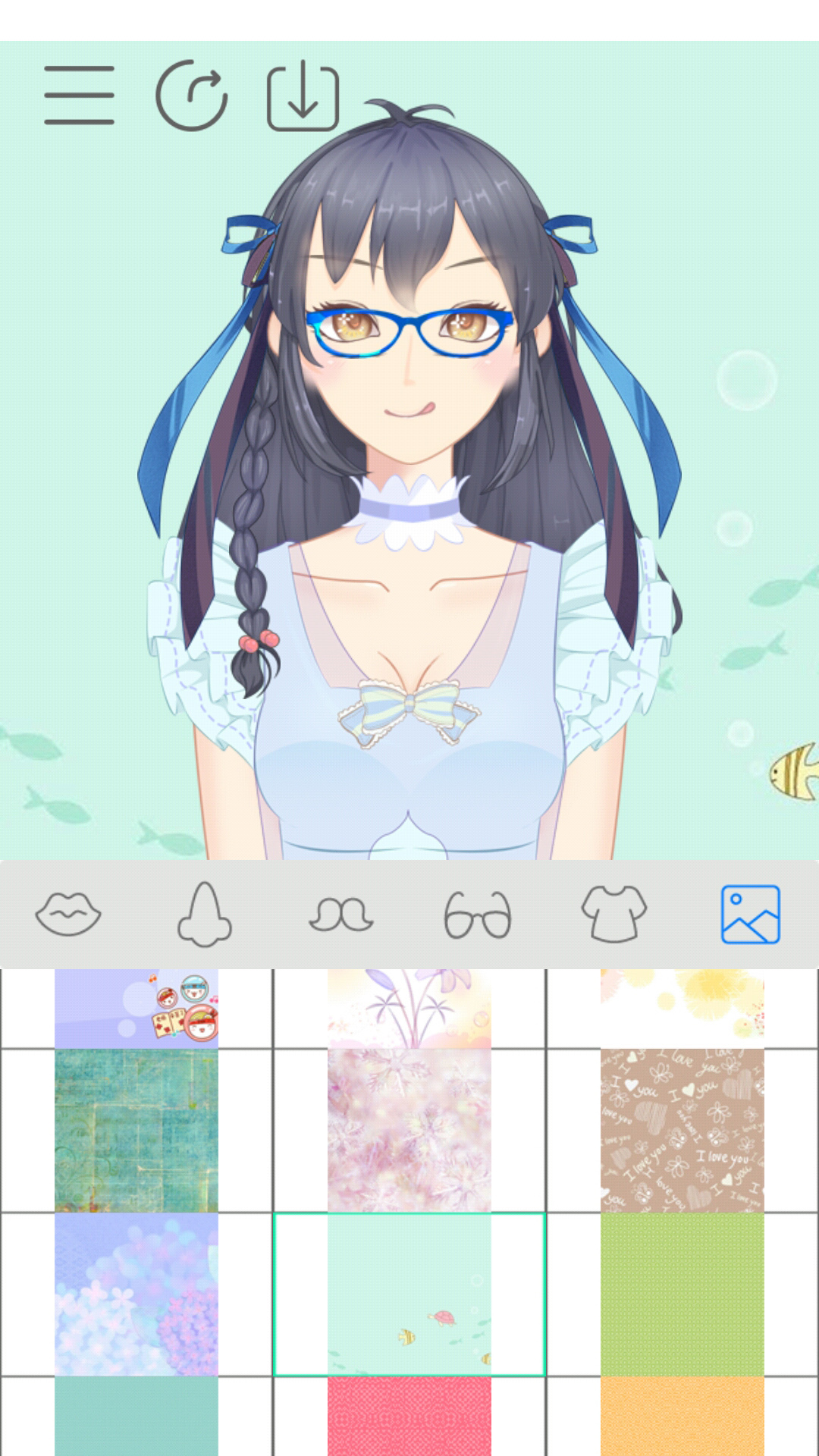Open the mustache category tab
Screen dimensions: 819x1456
(x=340, y=914)
